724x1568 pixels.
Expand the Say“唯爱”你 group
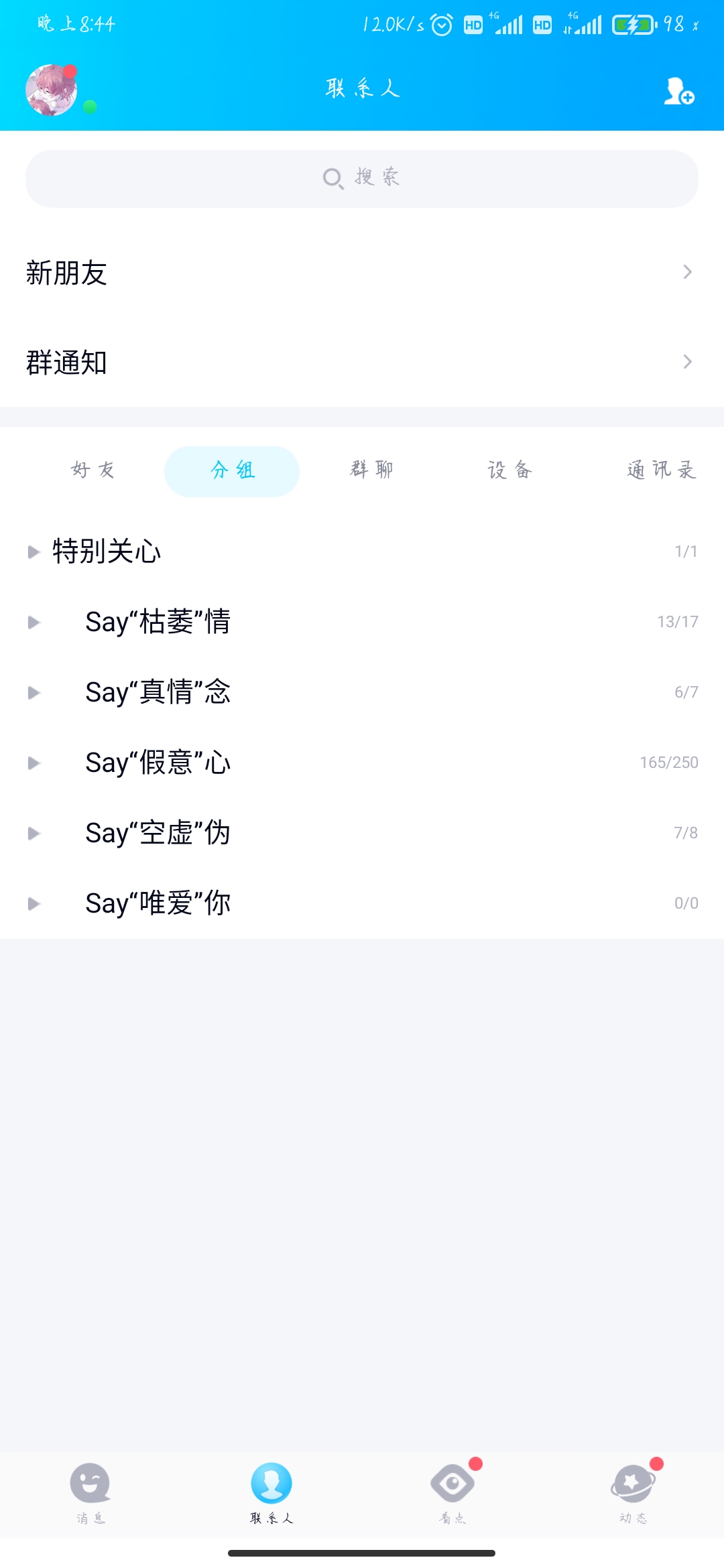[x=362, y=903]
